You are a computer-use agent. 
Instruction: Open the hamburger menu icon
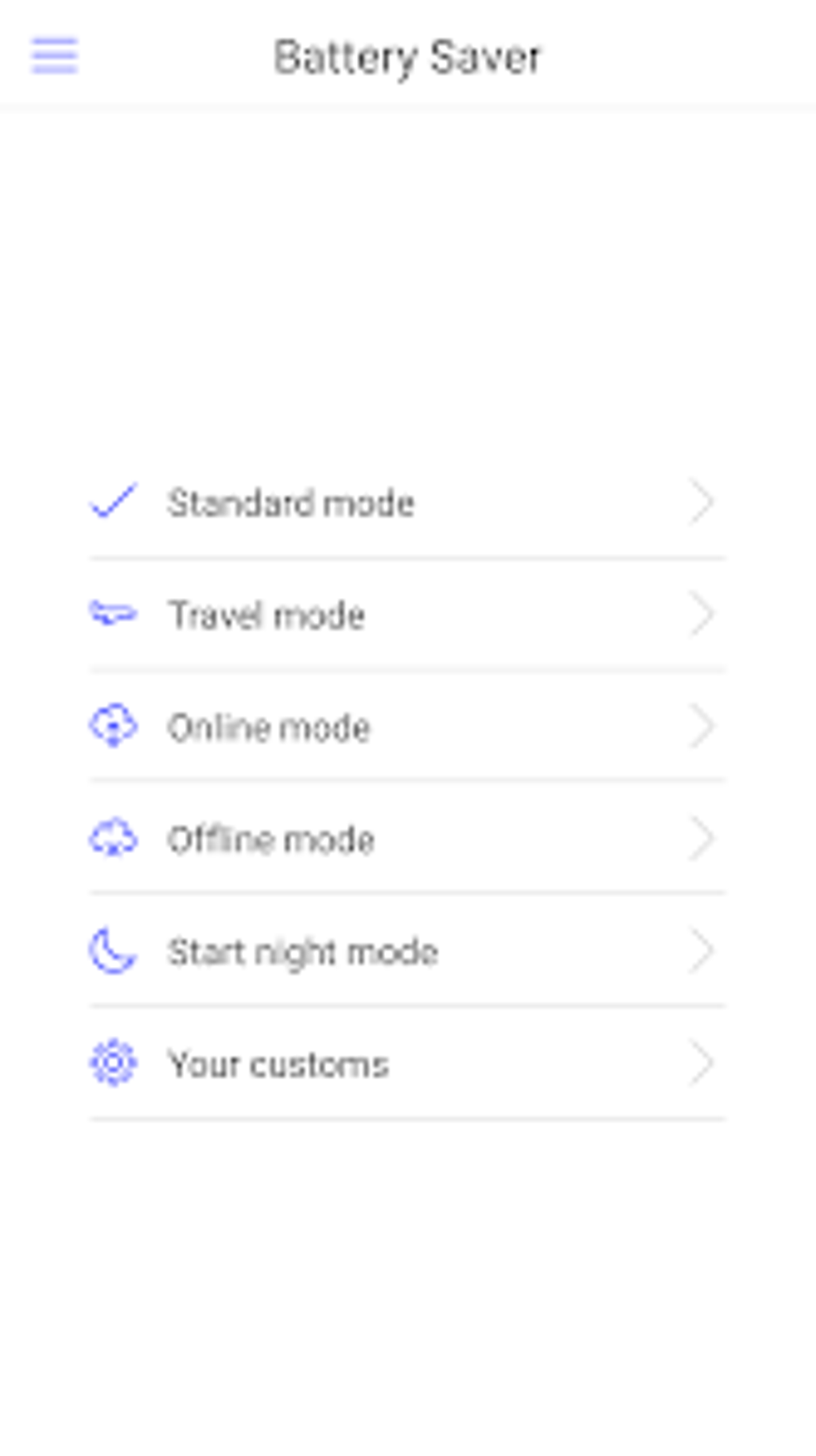[x=54, y=56]
